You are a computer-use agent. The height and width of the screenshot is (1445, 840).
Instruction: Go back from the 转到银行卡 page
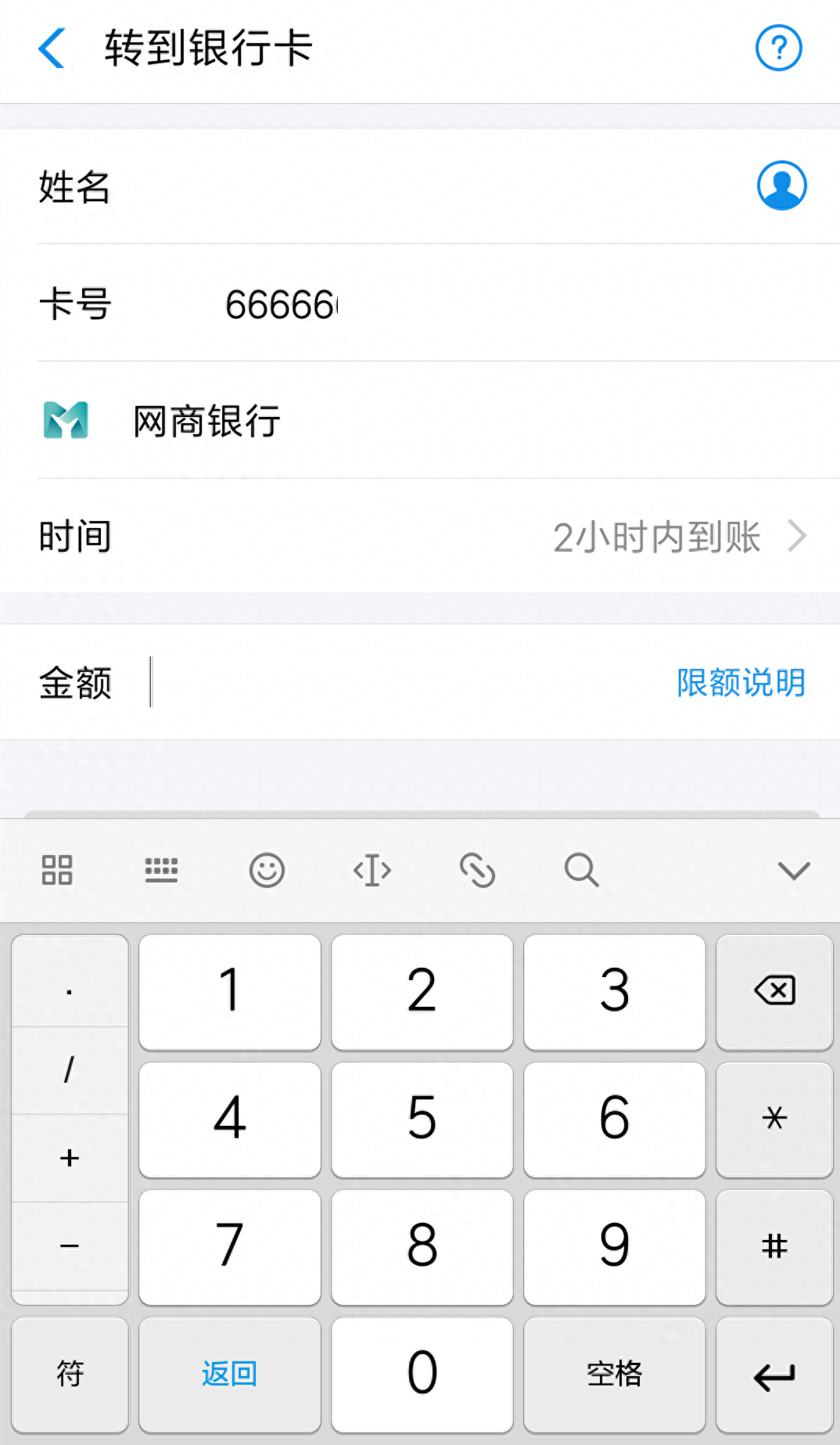(x=52, y=48)
